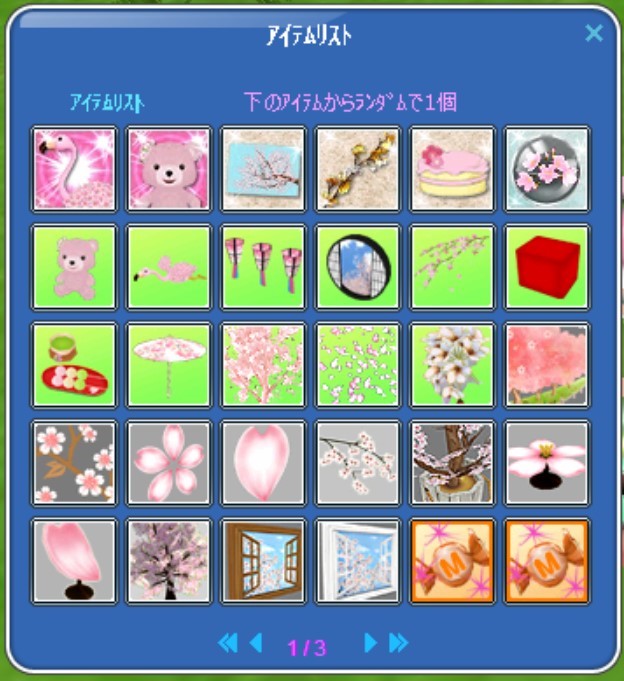Select the sparkling pink teddy bear item
This screenshot has width=624, height=681.
[168, 168]
